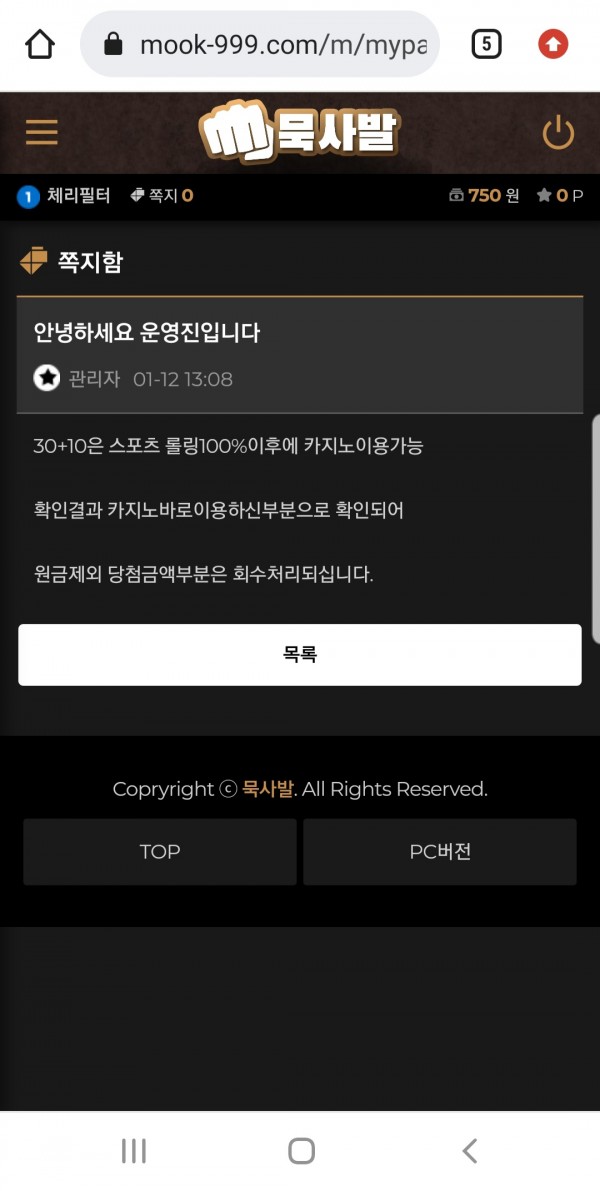
Task: Switch to PC버전 site
Action: tap(440, 852)
